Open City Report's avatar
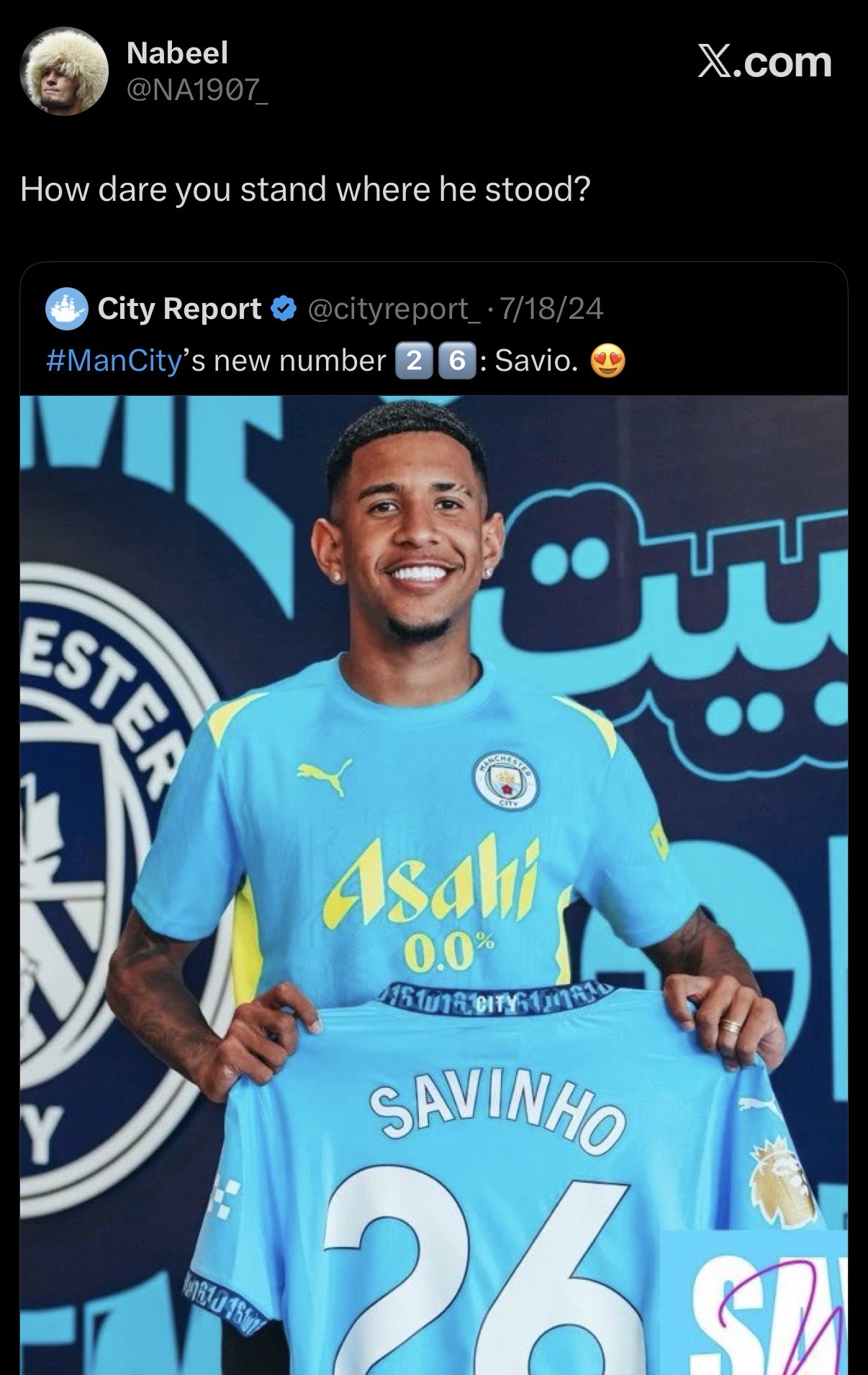Screen dimensions: 868x1375 [x=66, y=309]
